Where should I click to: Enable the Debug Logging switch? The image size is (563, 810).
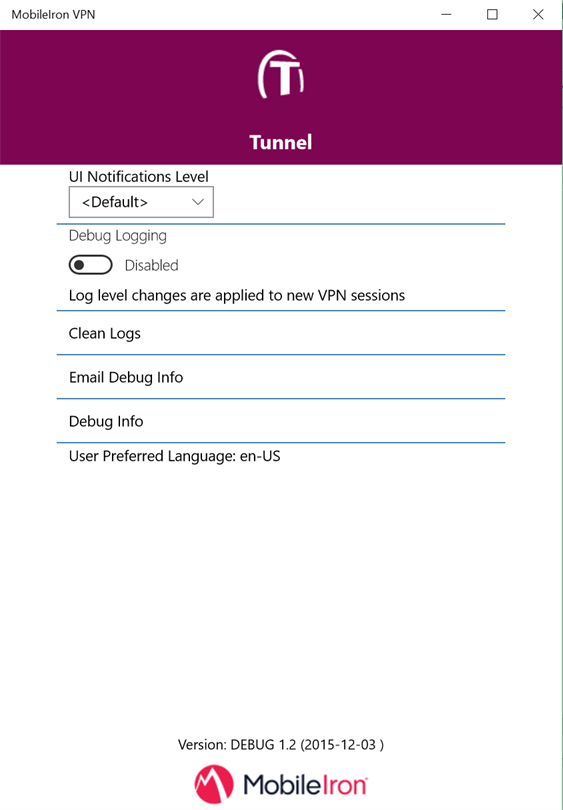click(x=90, y=265)
